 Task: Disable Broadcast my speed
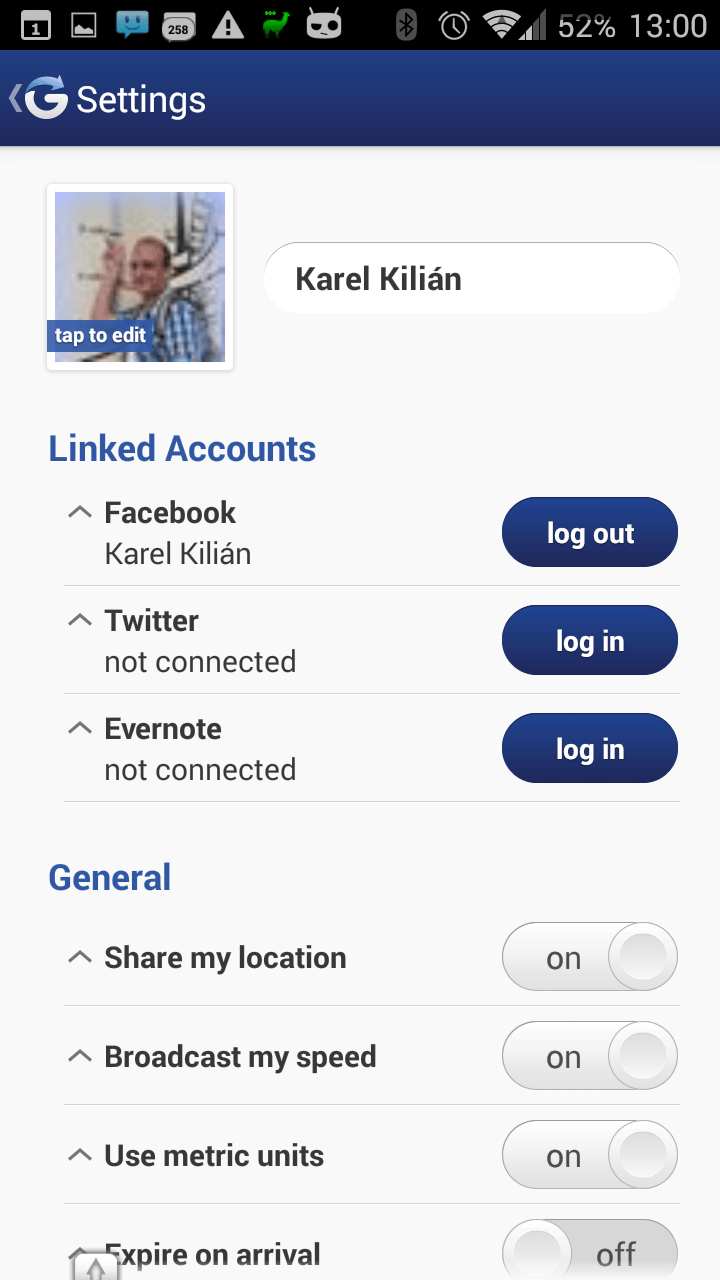pos(590,1056)
